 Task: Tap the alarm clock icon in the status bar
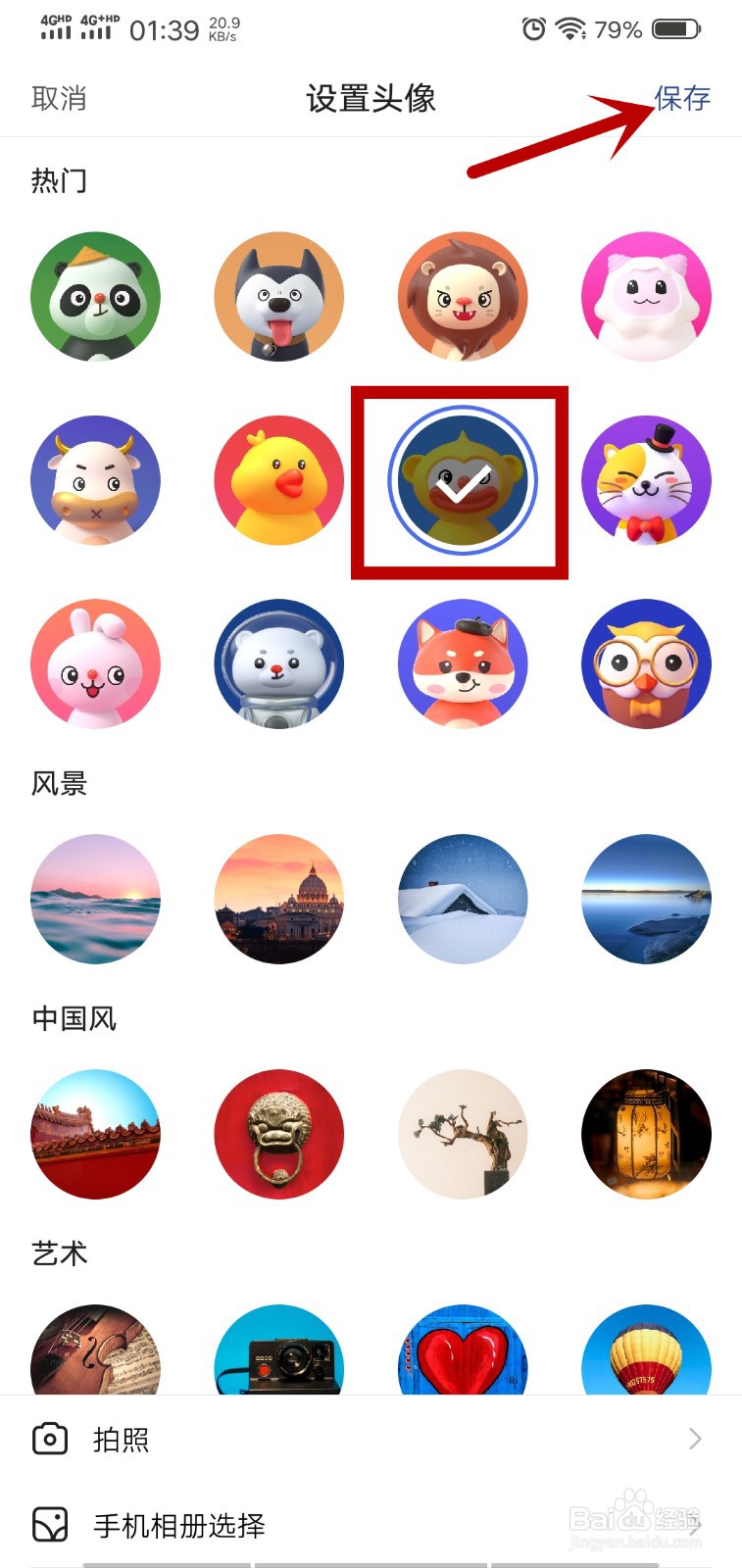coord(530,29)
